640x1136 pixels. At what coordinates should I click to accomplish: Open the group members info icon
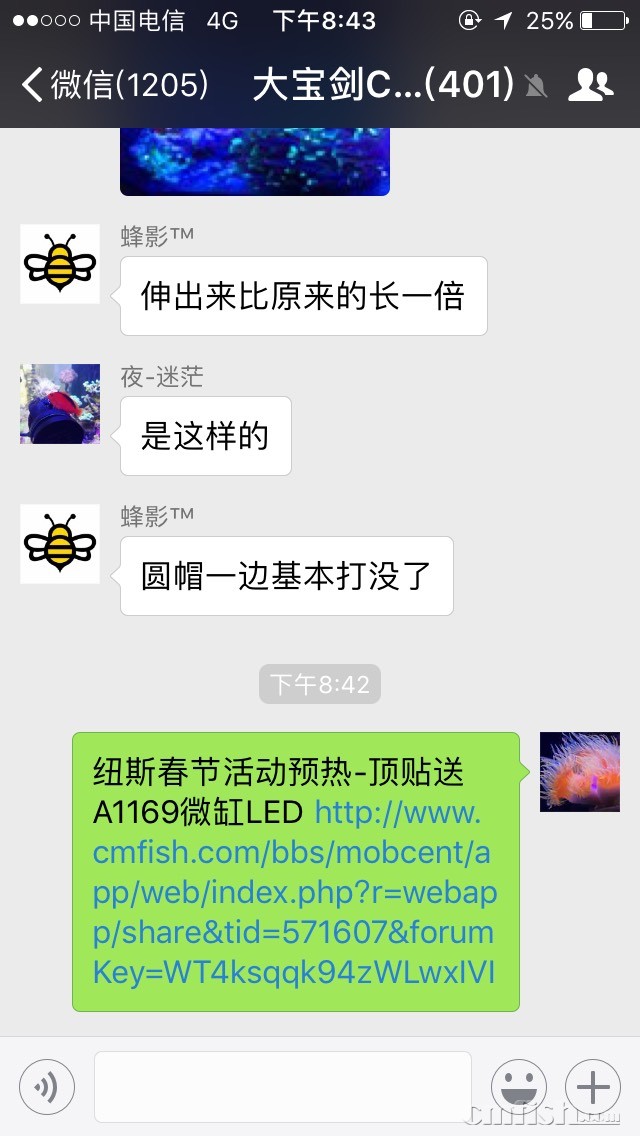pos(590,85)
